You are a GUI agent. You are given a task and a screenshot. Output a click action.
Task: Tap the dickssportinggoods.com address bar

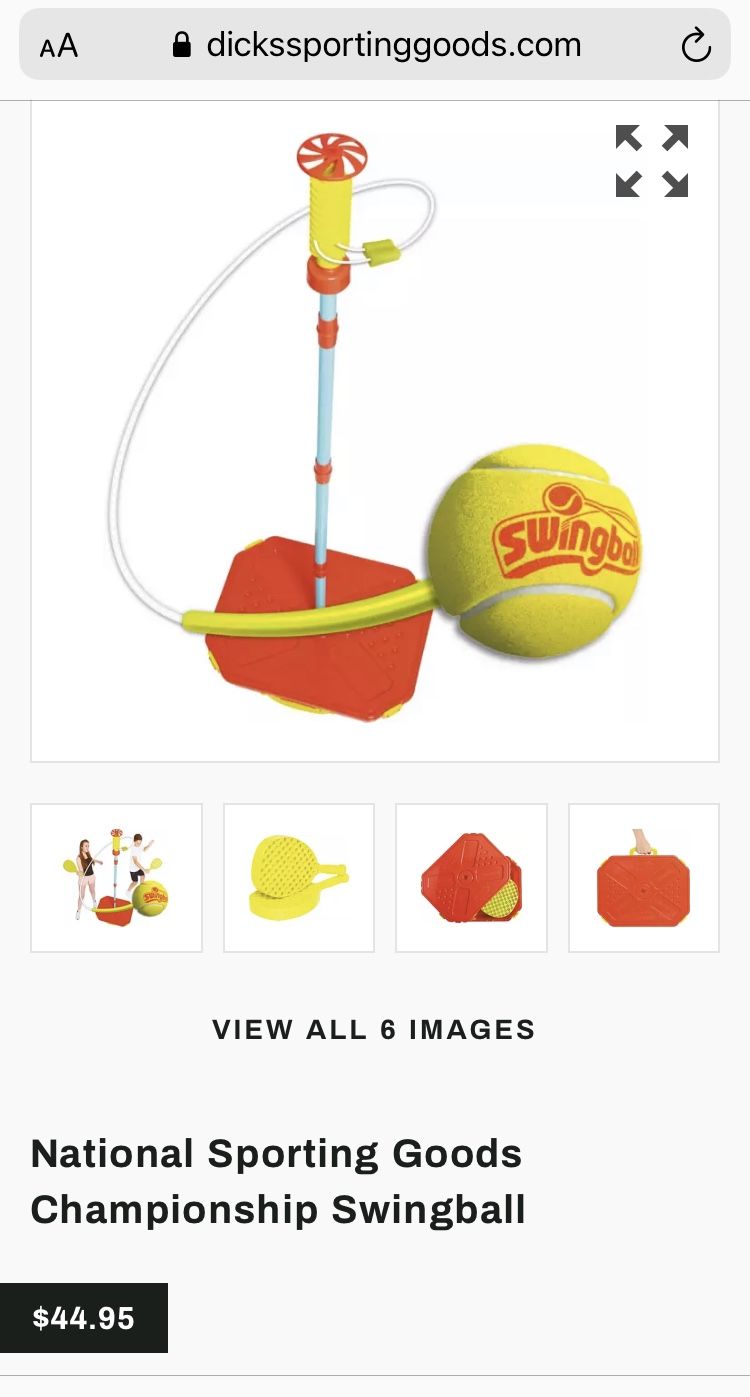pyautogui.click(x=392, y=44)
